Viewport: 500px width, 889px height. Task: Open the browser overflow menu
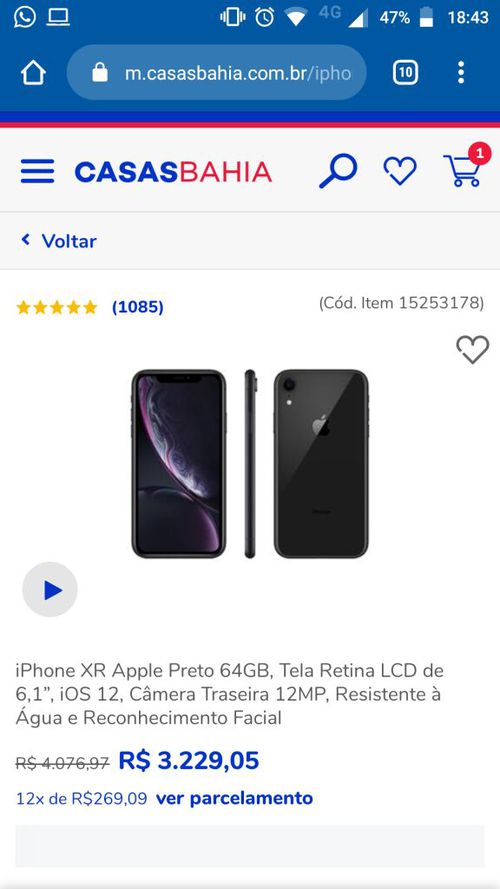pos(461,73)
